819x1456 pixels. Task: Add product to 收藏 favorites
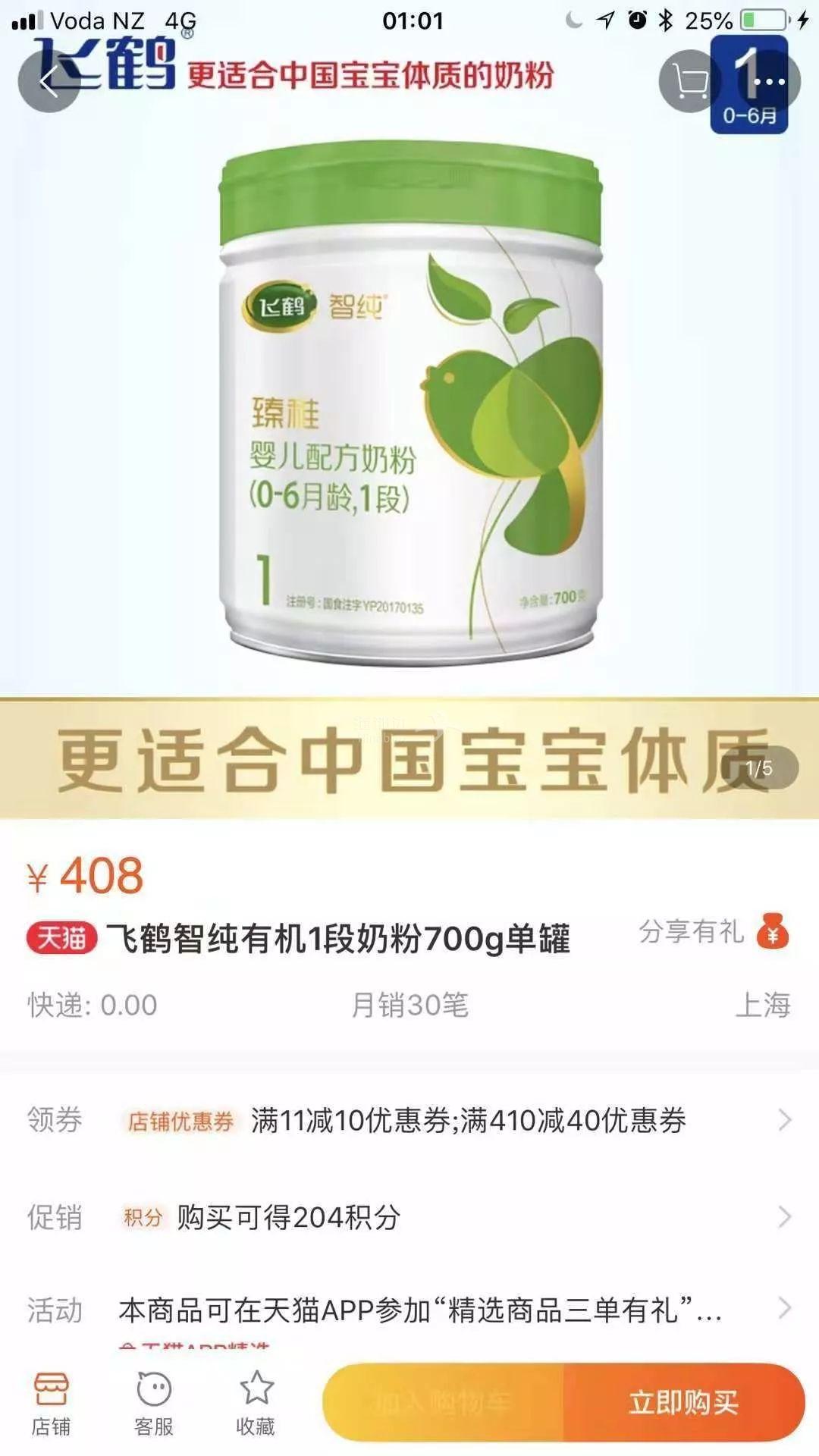[x=256, y=1404]
